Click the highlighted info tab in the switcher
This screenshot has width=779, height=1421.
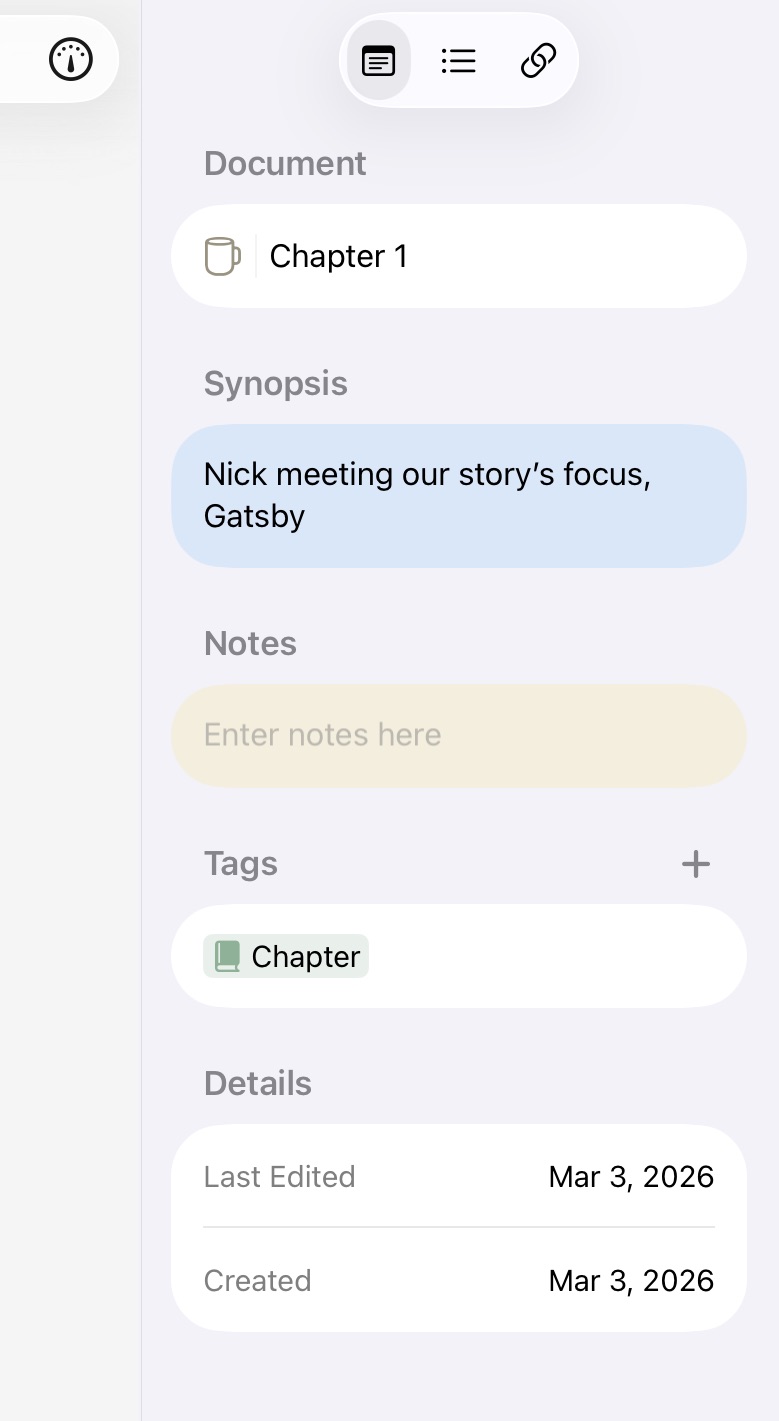pos(378,60)
